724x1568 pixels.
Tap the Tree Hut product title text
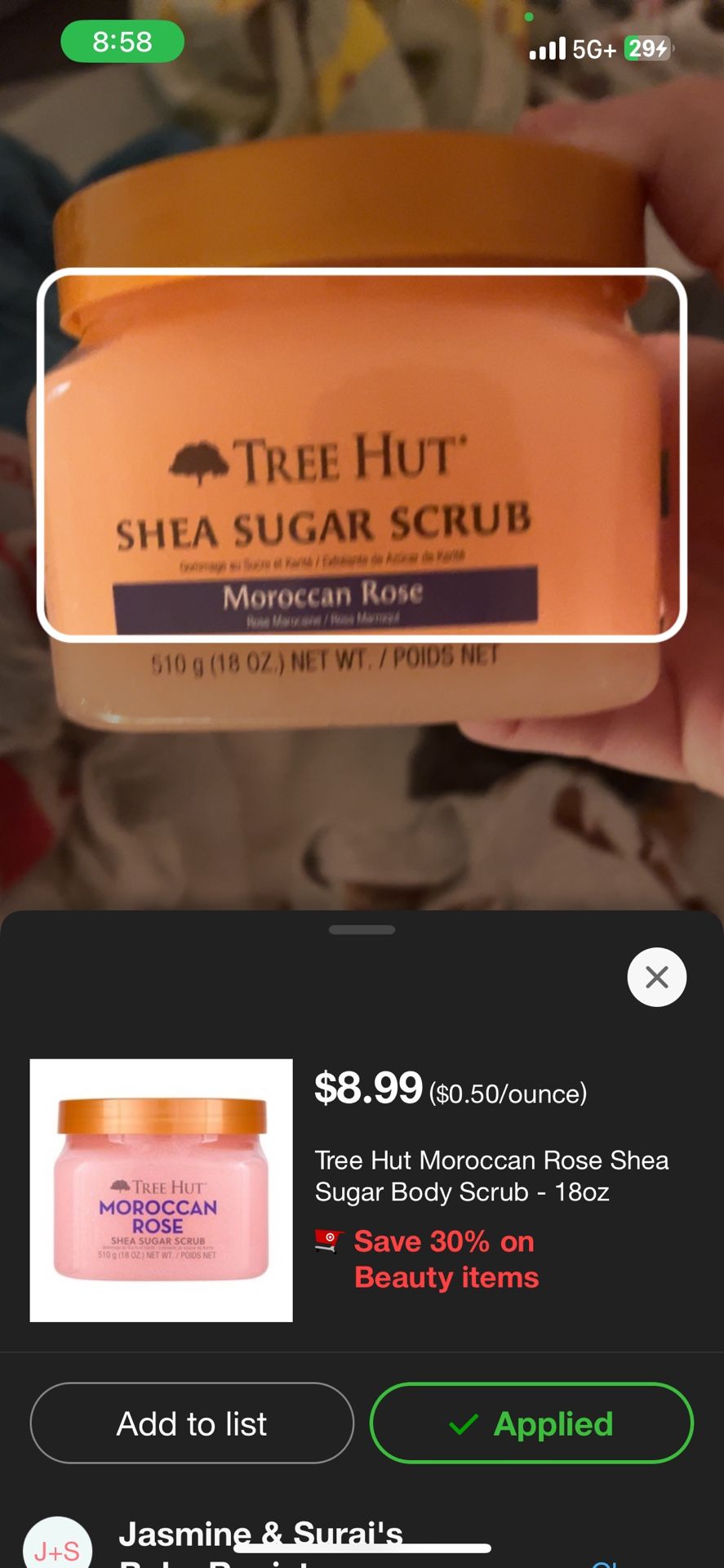[x=491, y=1176]
